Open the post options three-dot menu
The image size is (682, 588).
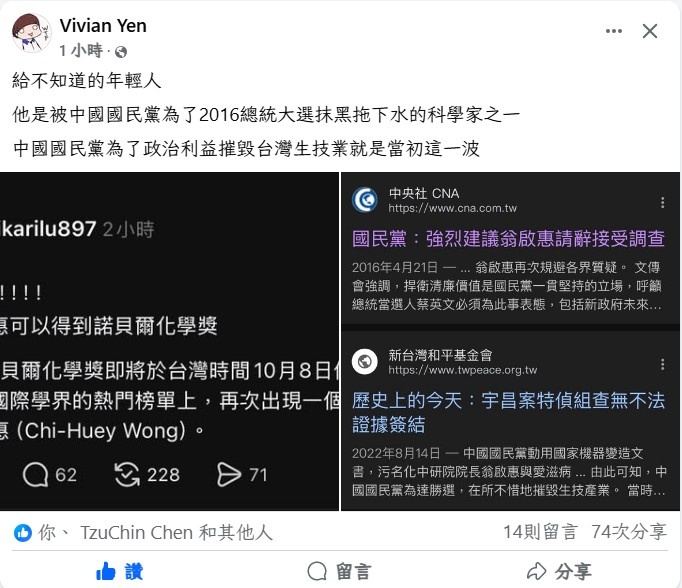point(614,31)
